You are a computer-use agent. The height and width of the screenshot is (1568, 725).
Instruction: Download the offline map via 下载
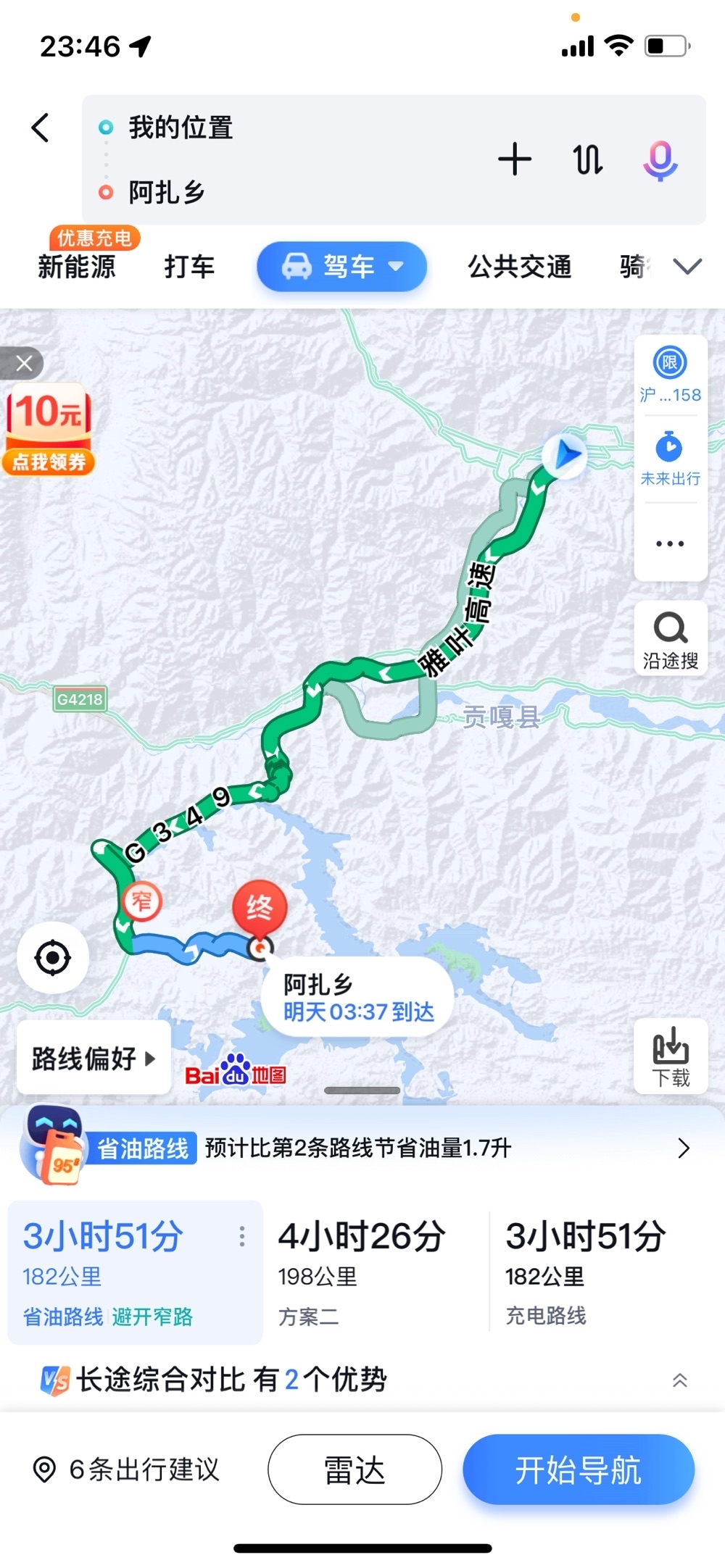pos(671,1056)
